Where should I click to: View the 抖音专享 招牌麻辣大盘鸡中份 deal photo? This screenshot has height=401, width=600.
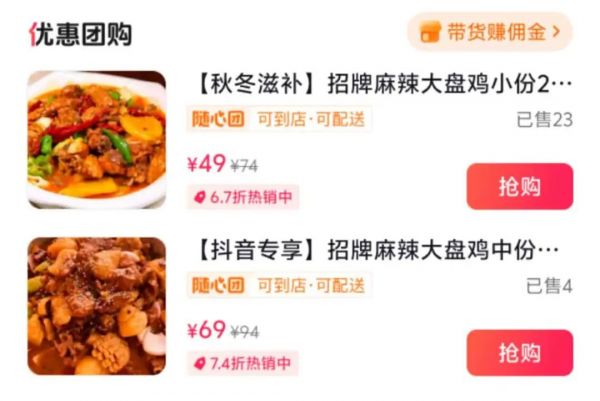pos(96,305)
